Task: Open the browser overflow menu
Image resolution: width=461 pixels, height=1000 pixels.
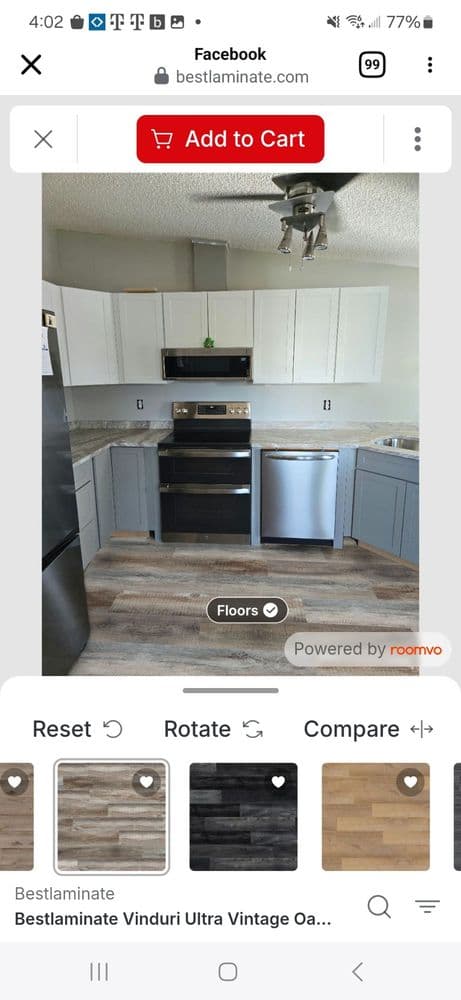Action: [x=430, y=64]
